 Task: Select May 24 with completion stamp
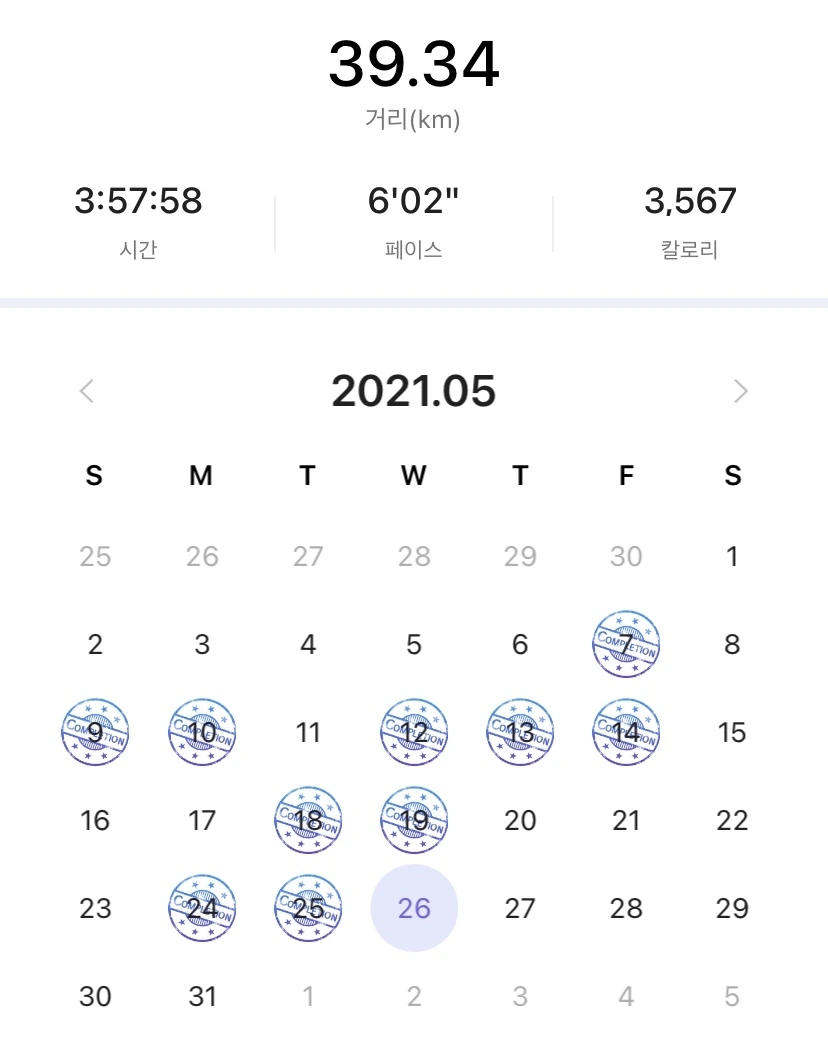pyautogui.click(x=202, y=908)
